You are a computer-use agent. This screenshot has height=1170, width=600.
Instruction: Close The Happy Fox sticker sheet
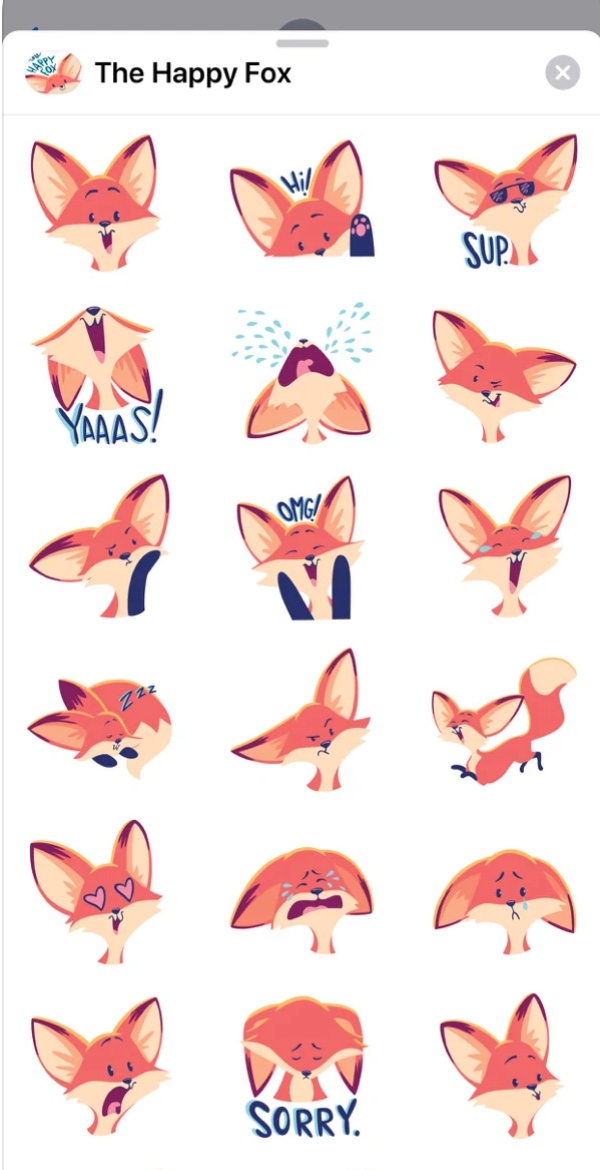562,73
